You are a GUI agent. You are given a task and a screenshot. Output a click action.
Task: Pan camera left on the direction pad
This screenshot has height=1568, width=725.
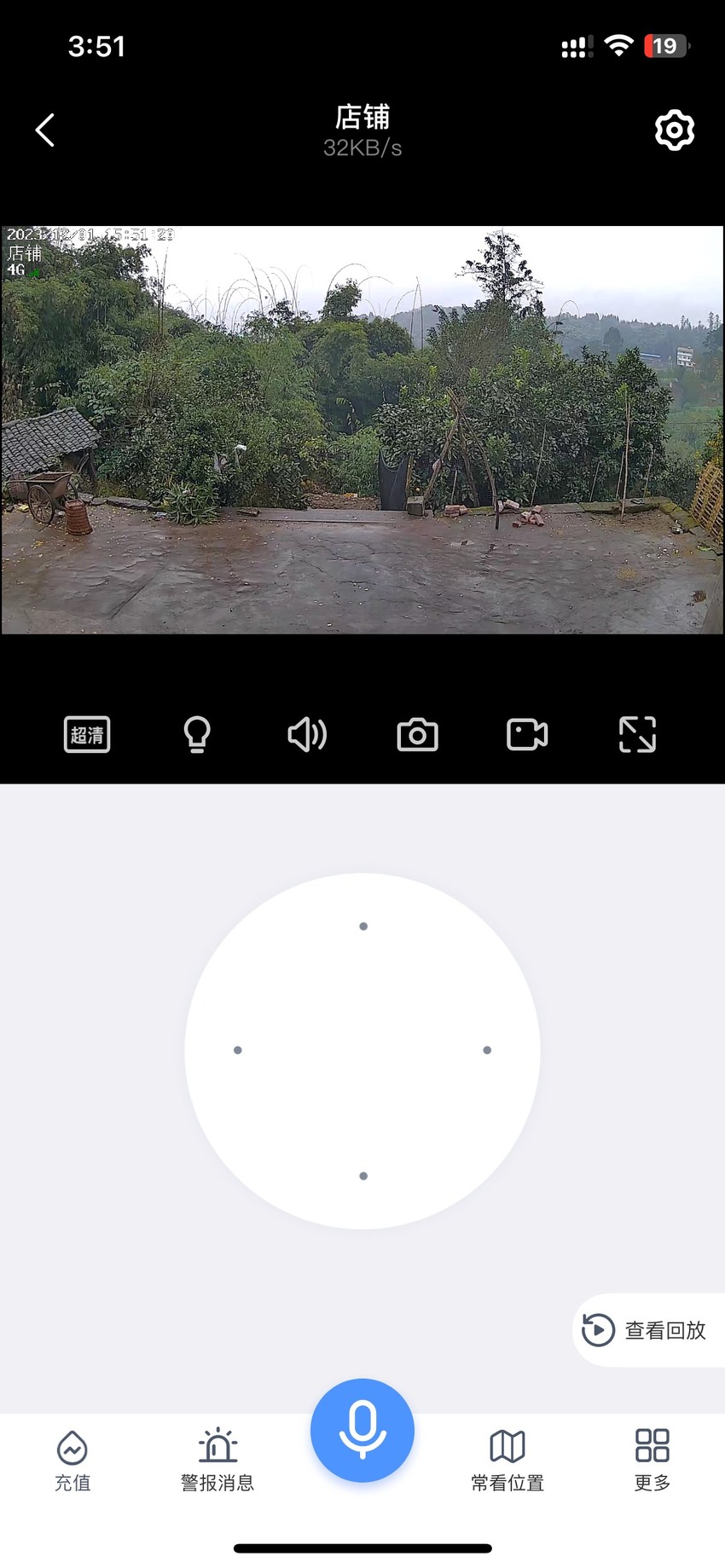[x=238, y=1050]
